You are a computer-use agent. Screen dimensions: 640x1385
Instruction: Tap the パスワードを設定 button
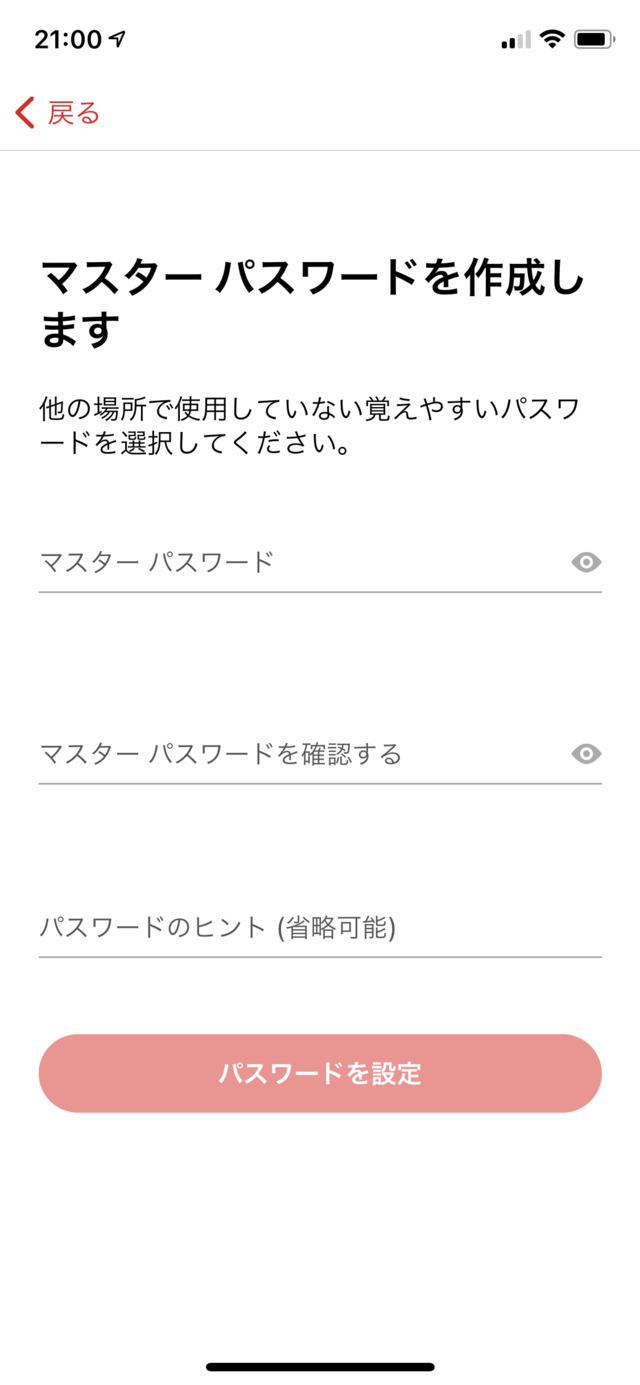[320, 1073]
